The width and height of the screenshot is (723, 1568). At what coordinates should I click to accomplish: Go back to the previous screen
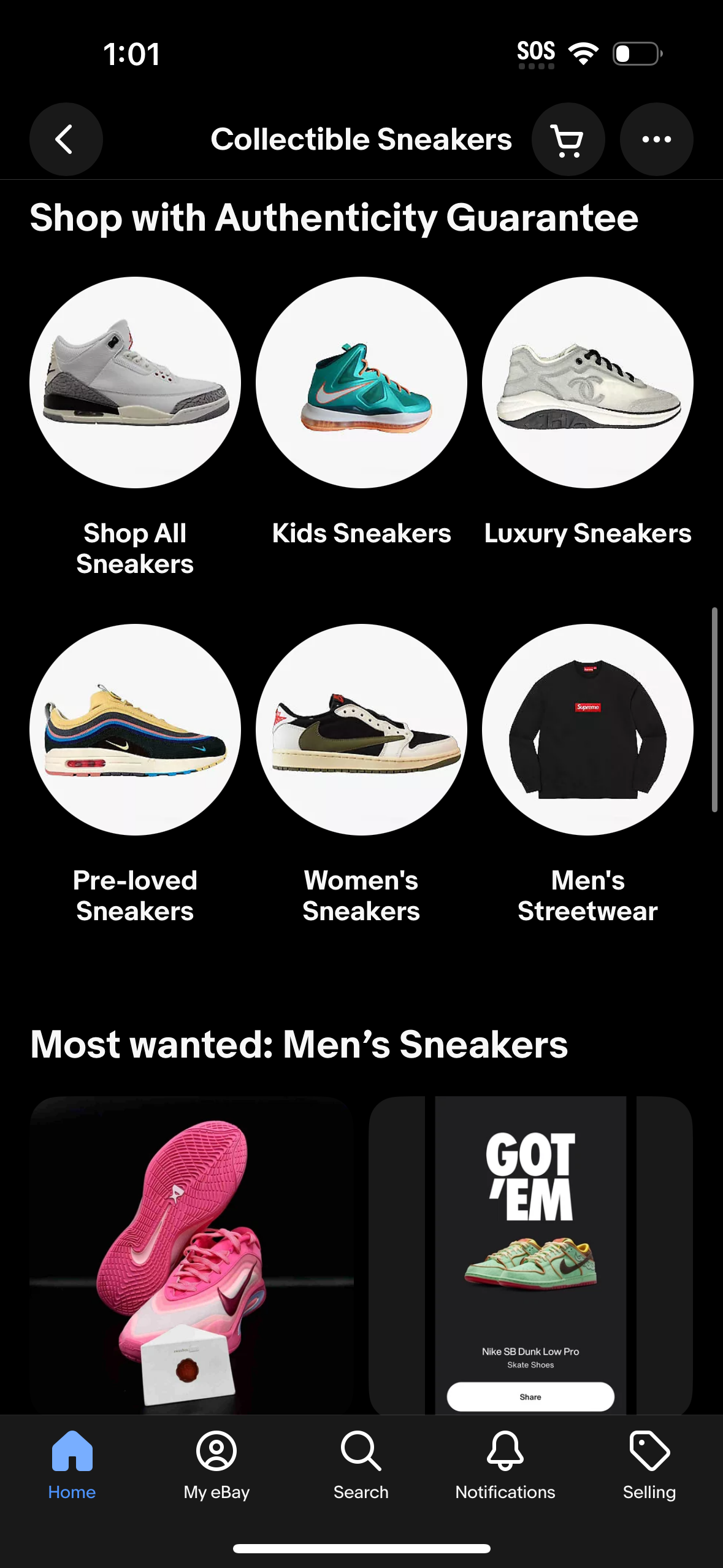[66, 139]
